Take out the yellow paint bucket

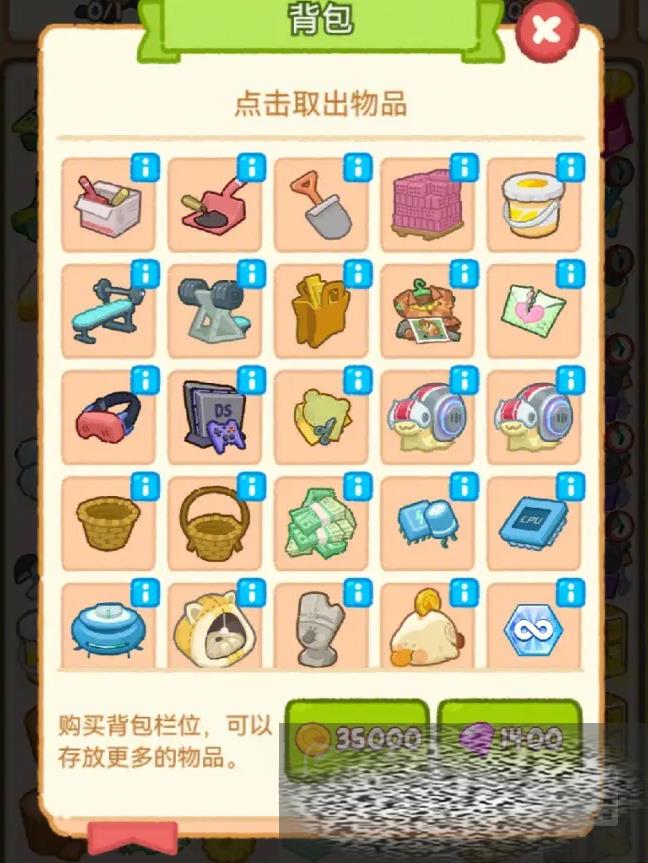[533, 203]
